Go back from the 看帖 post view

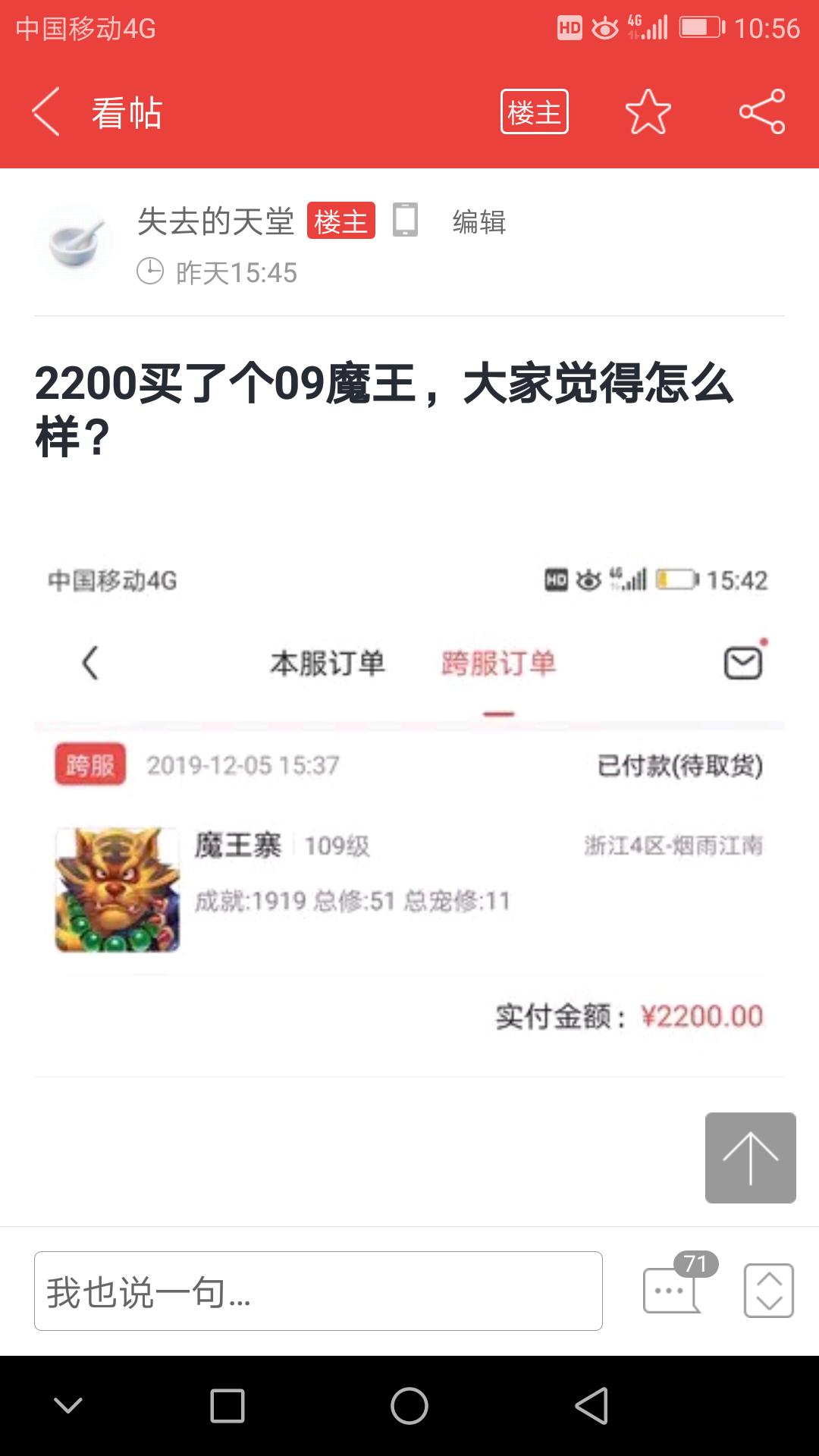tap(47, 112)
